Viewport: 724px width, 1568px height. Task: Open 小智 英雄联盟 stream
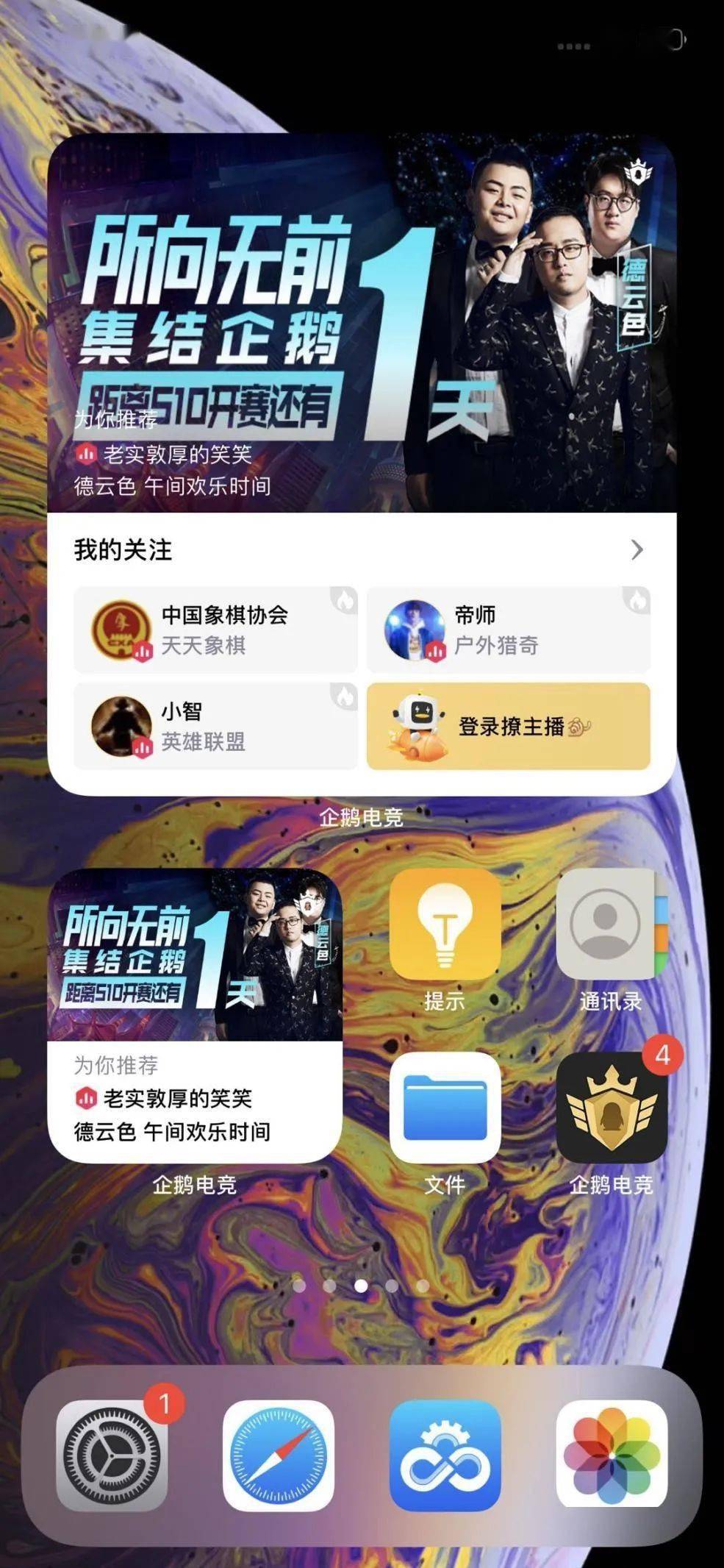(215, 726)
